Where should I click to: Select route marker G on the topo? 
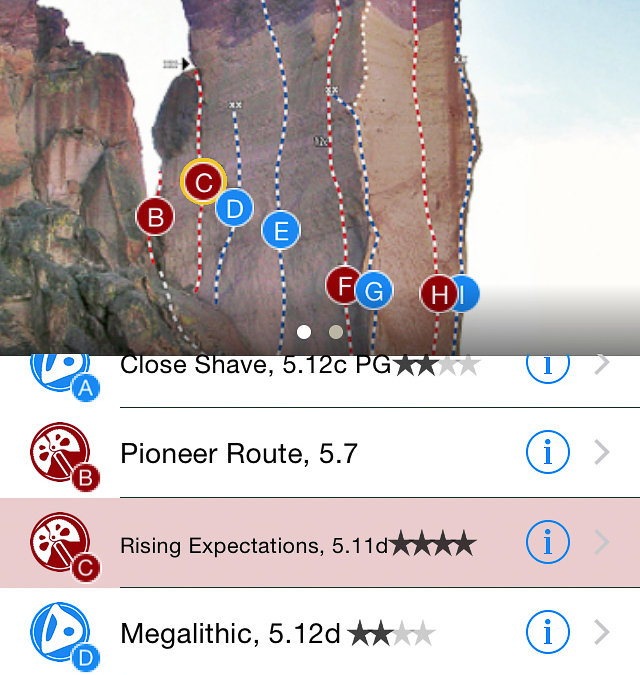pos(375,291)
